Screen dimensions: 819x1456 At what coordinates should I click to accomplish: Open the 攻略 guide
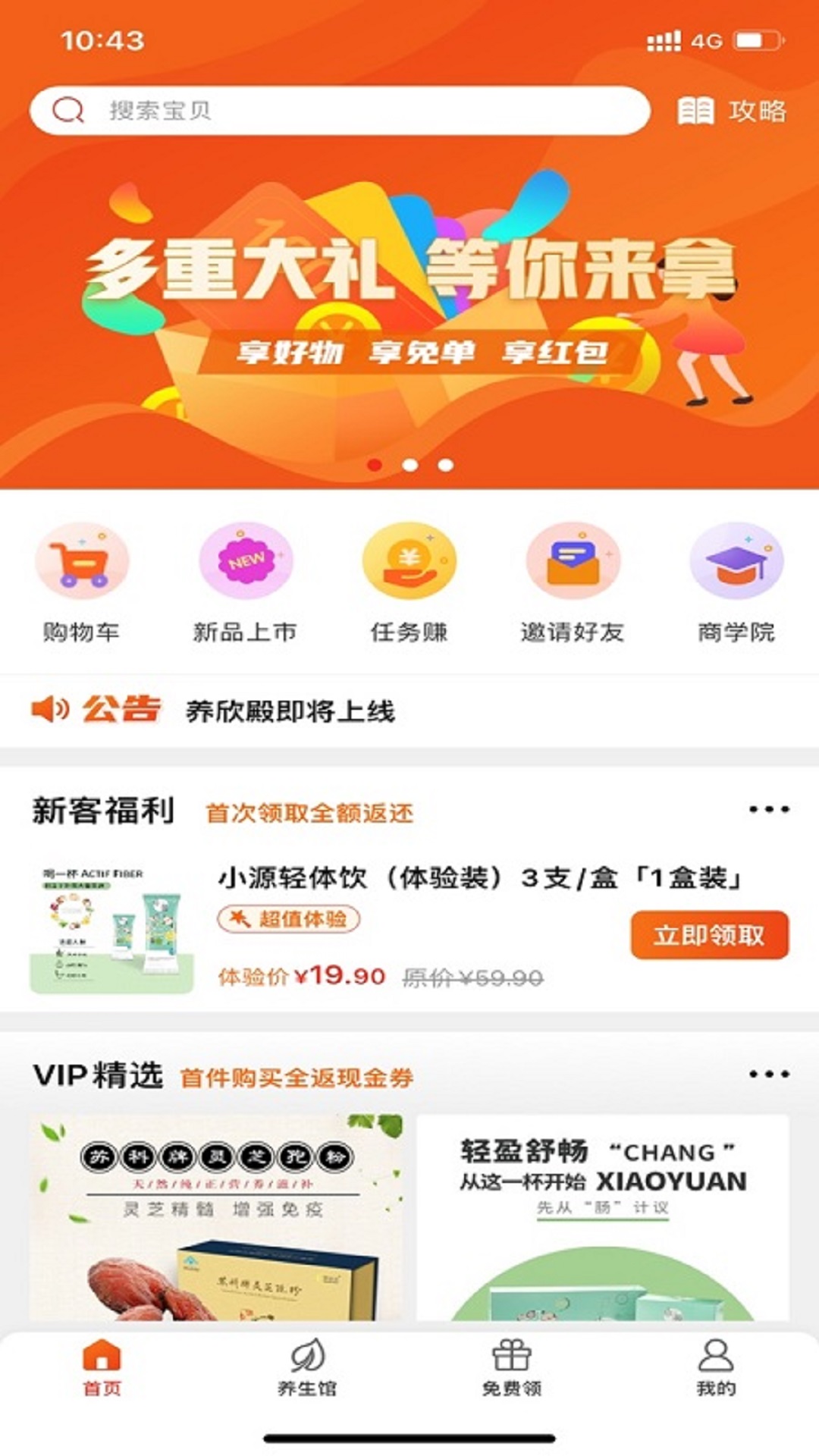pyautogui.click(x=732, y=111)
